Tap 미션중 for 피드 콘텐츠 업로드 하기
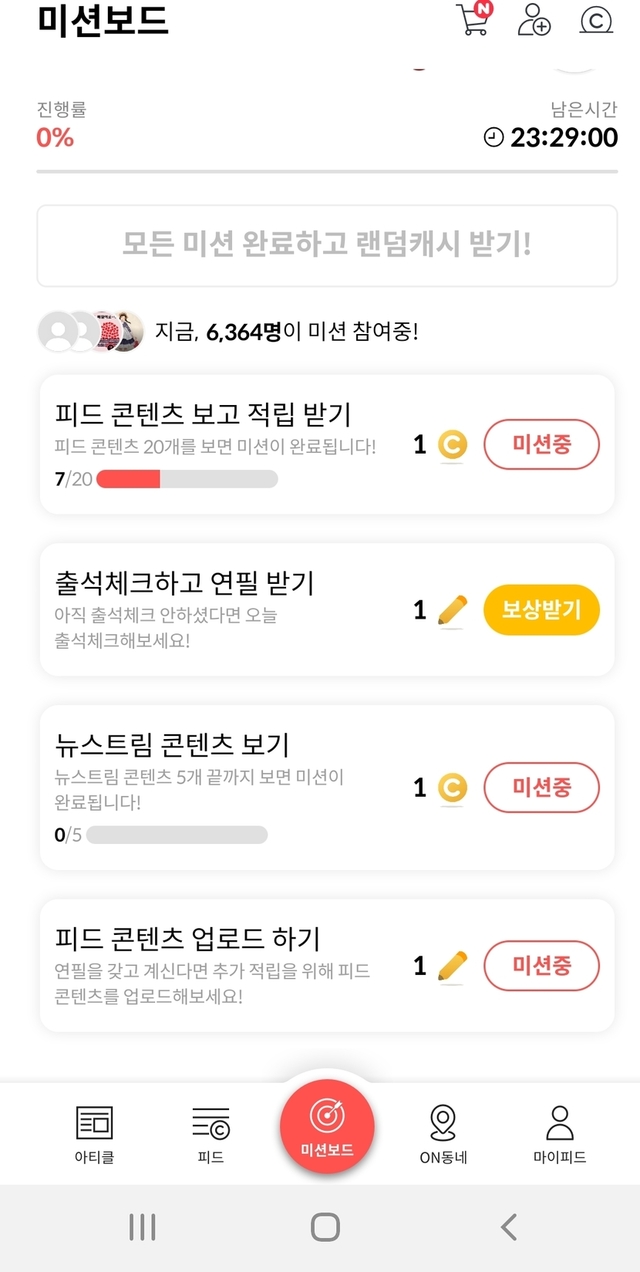This screenshot has width=640, height=1272. click(541, 965)
